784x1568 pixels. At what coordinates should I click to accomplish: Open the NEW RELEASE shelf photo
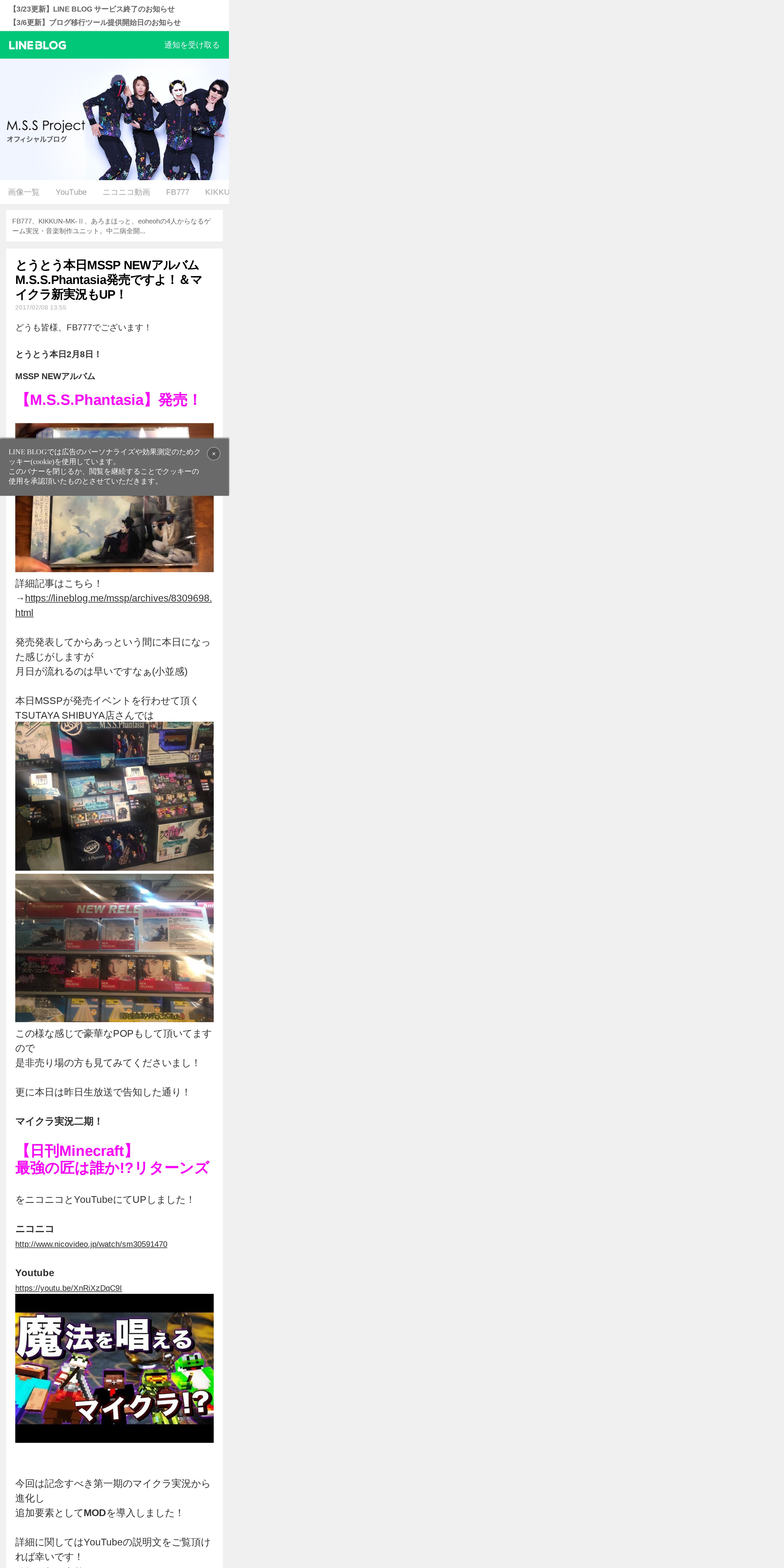tap(114, 948)
